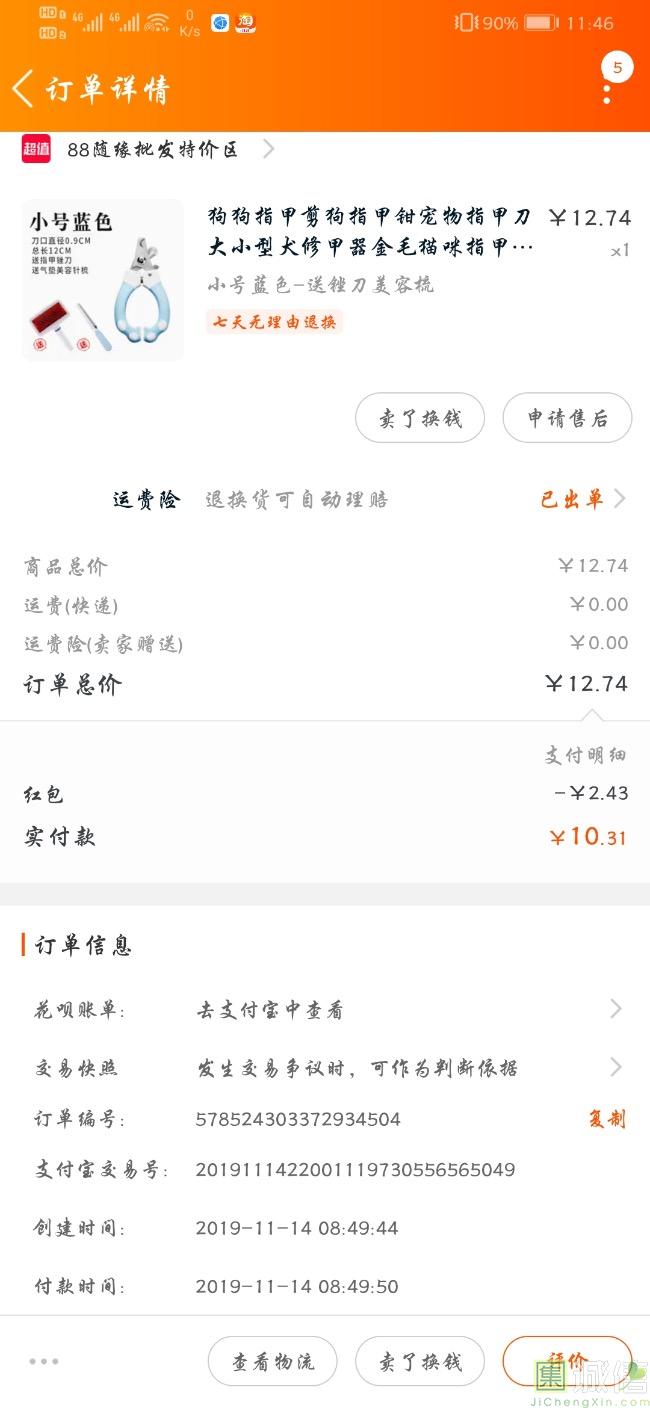Go back from the 订单详情 page
This screenshot has width=650, height=1408.
pyautogui.click(x=23, y=89)
